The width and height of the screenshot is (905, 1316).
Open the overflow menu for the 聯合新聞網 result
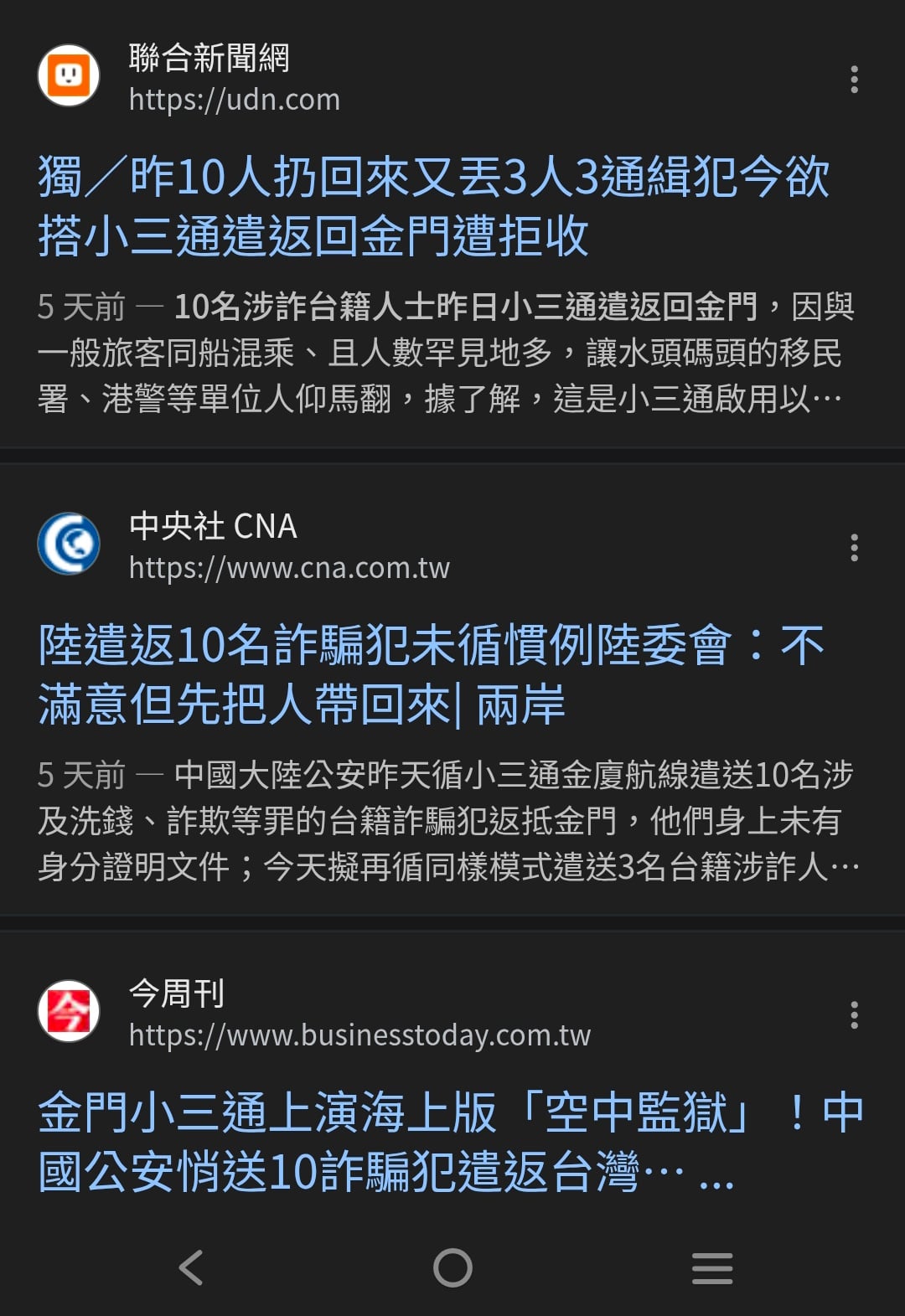pyautogui.click(x=854, y=80)
